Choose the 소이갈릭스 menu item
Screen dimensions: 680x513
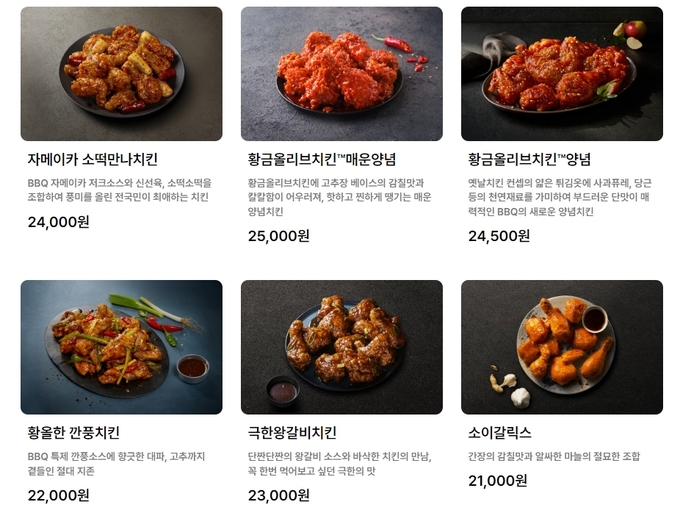561,347
